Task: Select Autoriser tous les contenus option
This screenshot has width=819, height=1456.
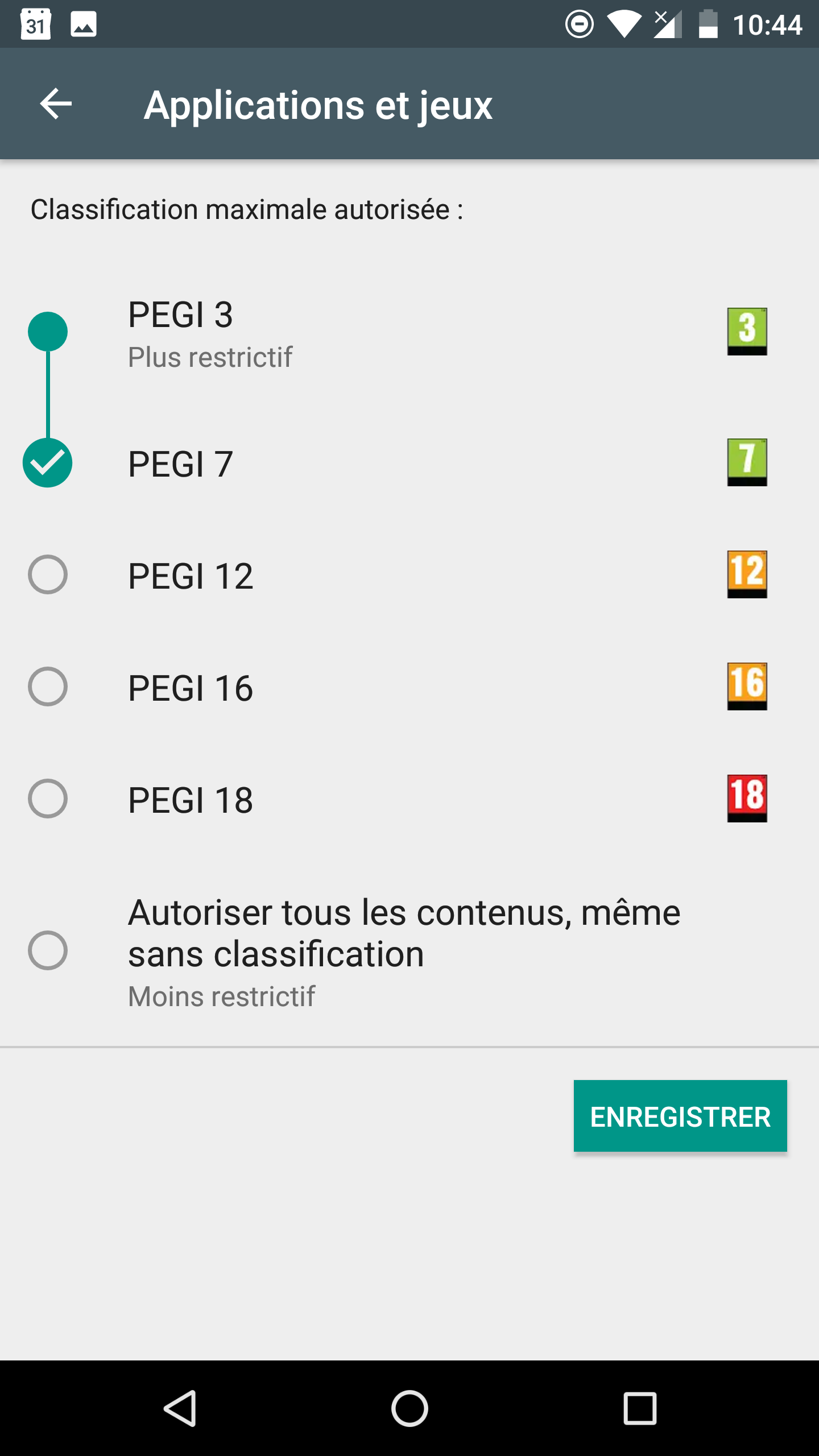Action: click(48, 950)
